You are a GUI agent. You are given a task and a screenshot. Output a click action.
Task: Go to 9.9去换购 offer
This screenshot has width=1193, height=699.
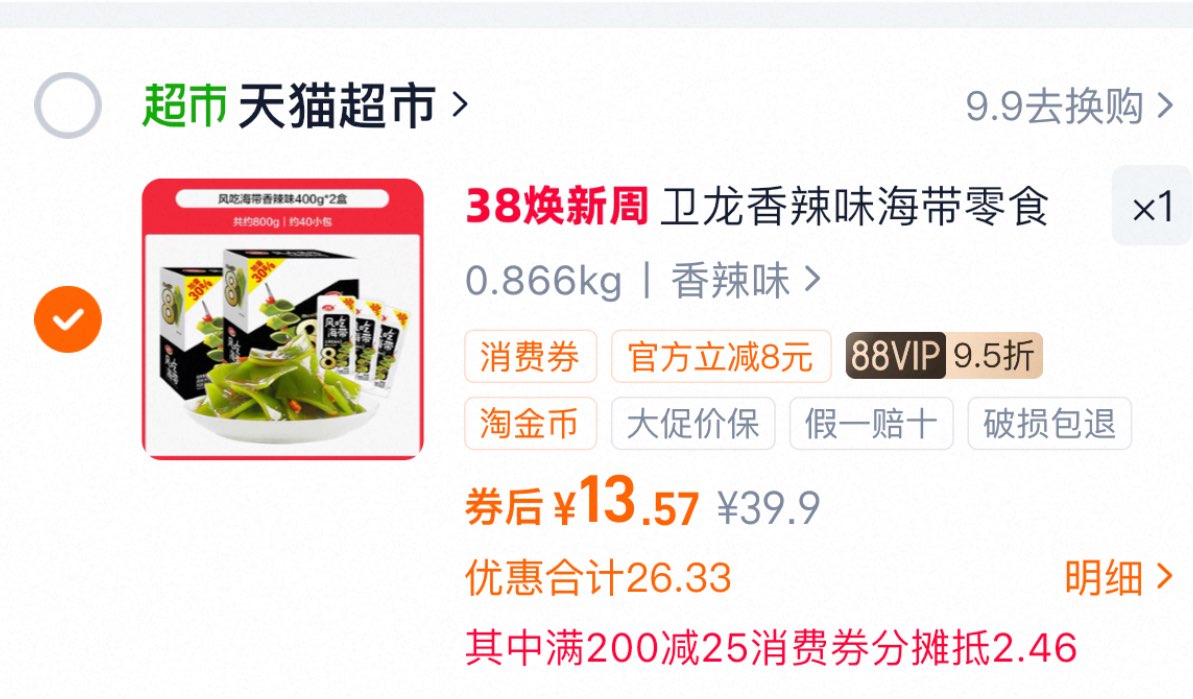(x=1069, y=106)
